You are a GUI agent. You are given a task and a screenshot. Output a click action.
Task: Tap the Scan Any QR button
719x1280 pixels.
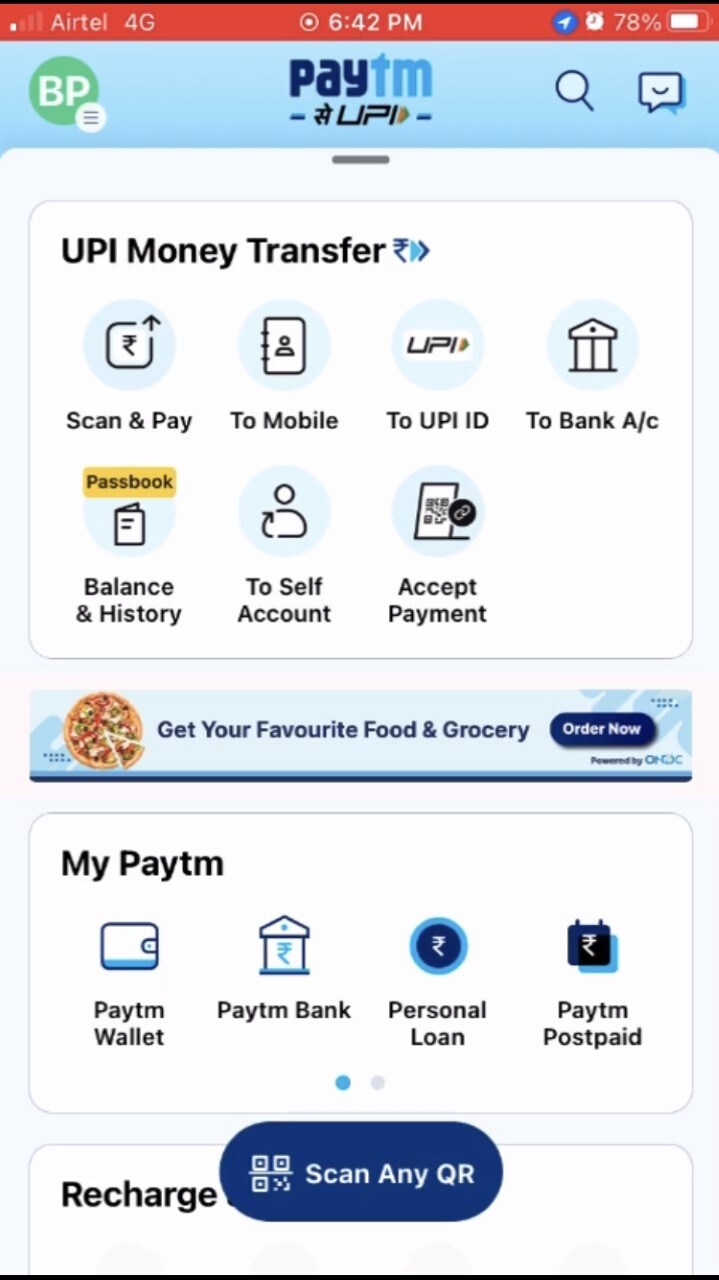point(361,1172)
